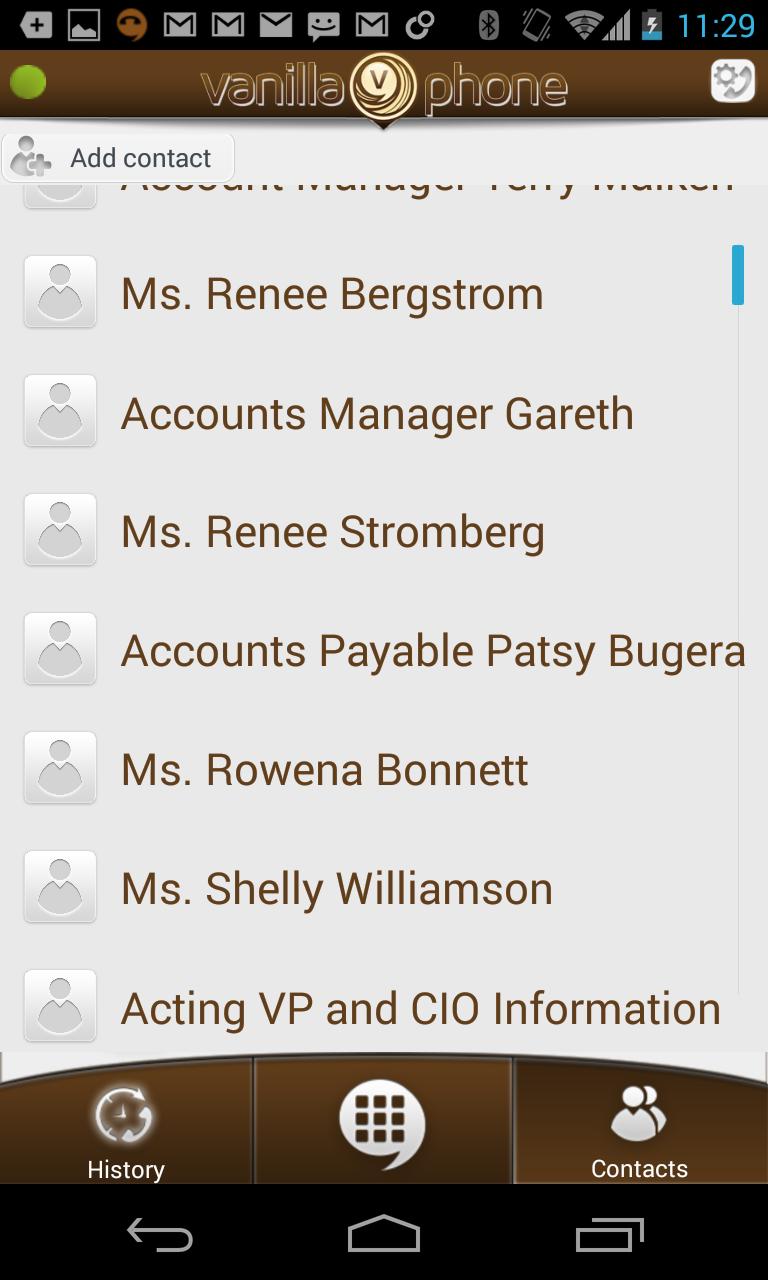The image size is (768, 1280).
Task: Open the dial pad tab
Action: pyautogui.click(x=383, y=1124)
